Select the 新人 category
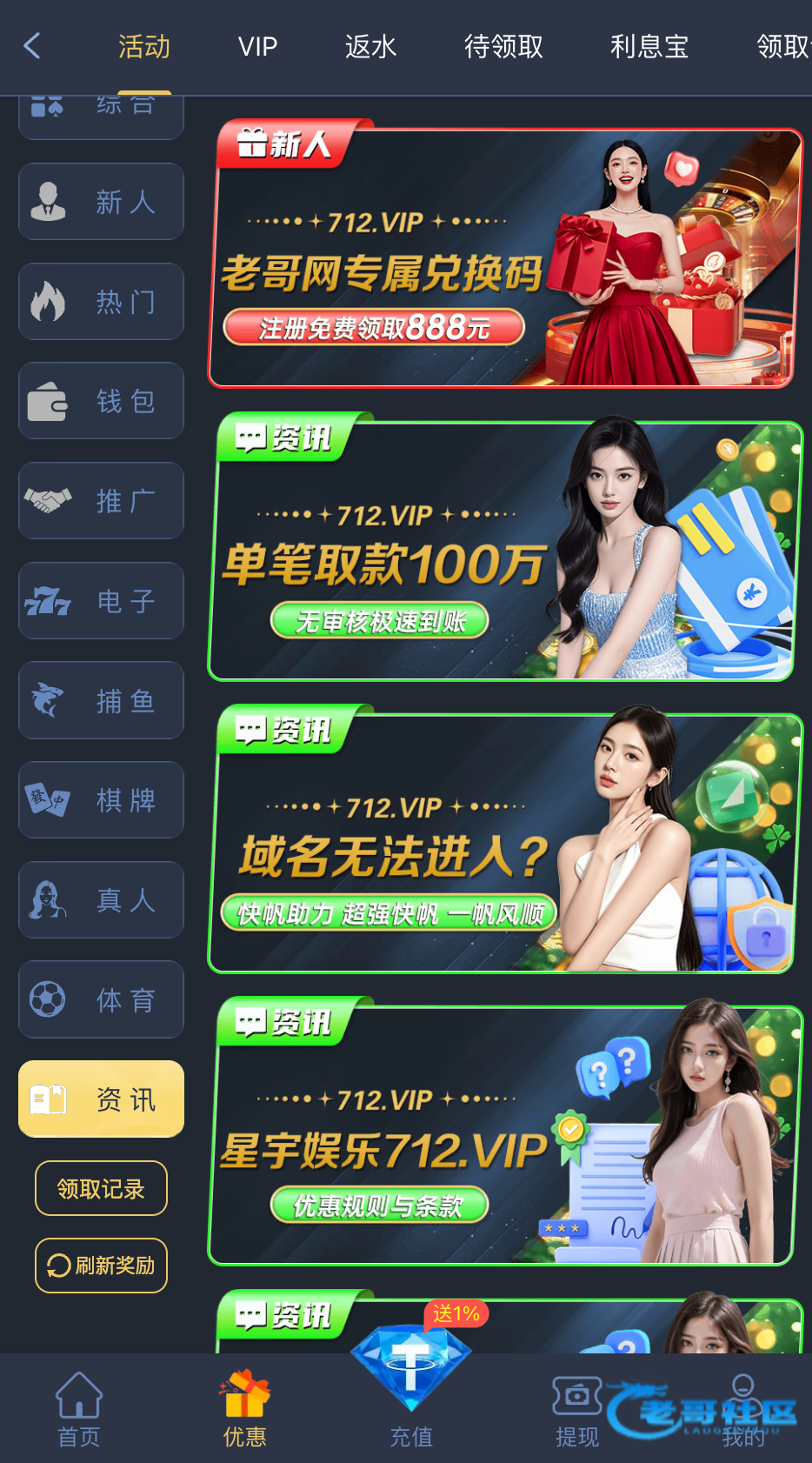 coord(101,202)
